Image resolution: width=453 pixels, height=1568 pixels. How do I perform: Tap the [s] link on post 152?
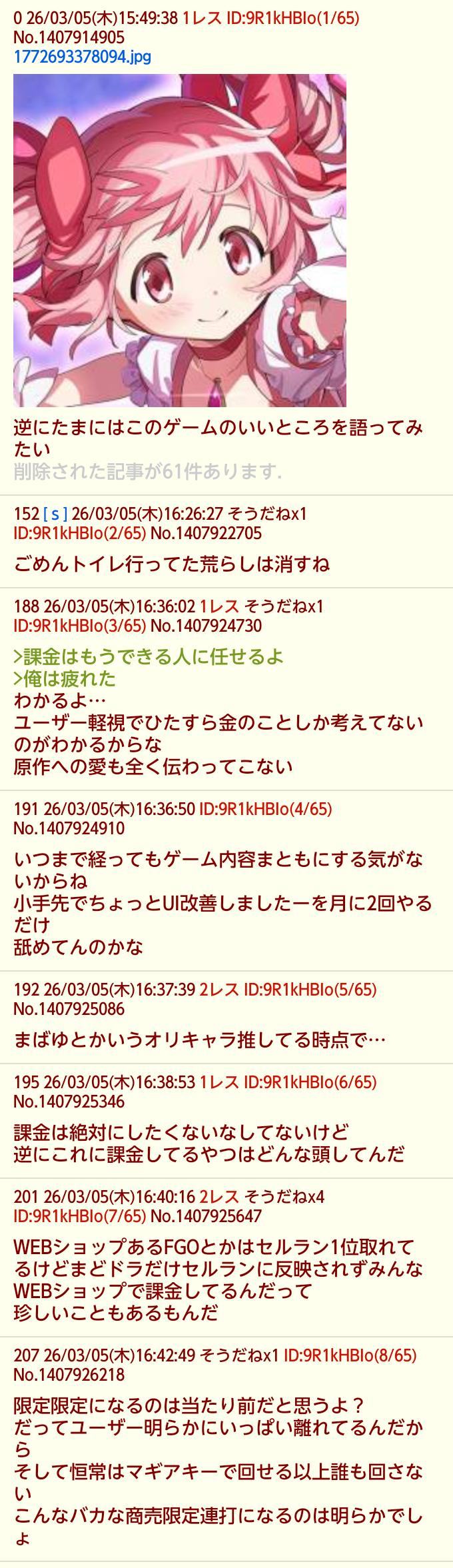(55, 514)
